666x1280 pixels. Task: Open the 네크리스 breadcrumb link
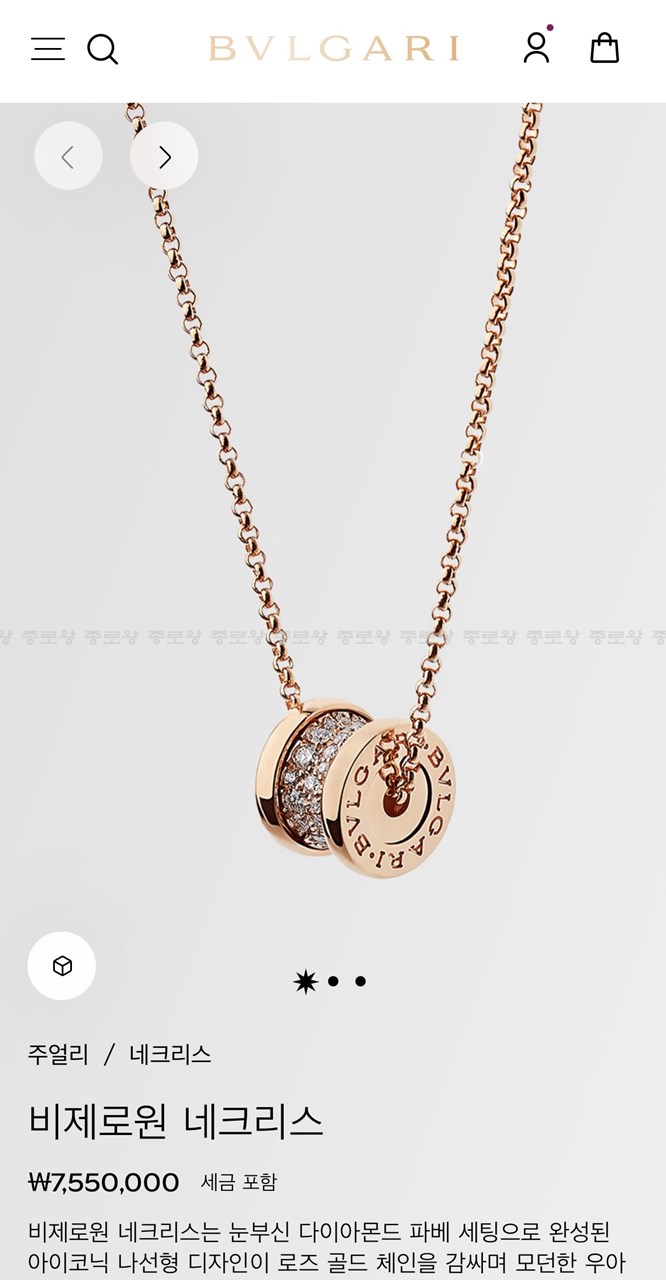click(x=170, y=1054)
